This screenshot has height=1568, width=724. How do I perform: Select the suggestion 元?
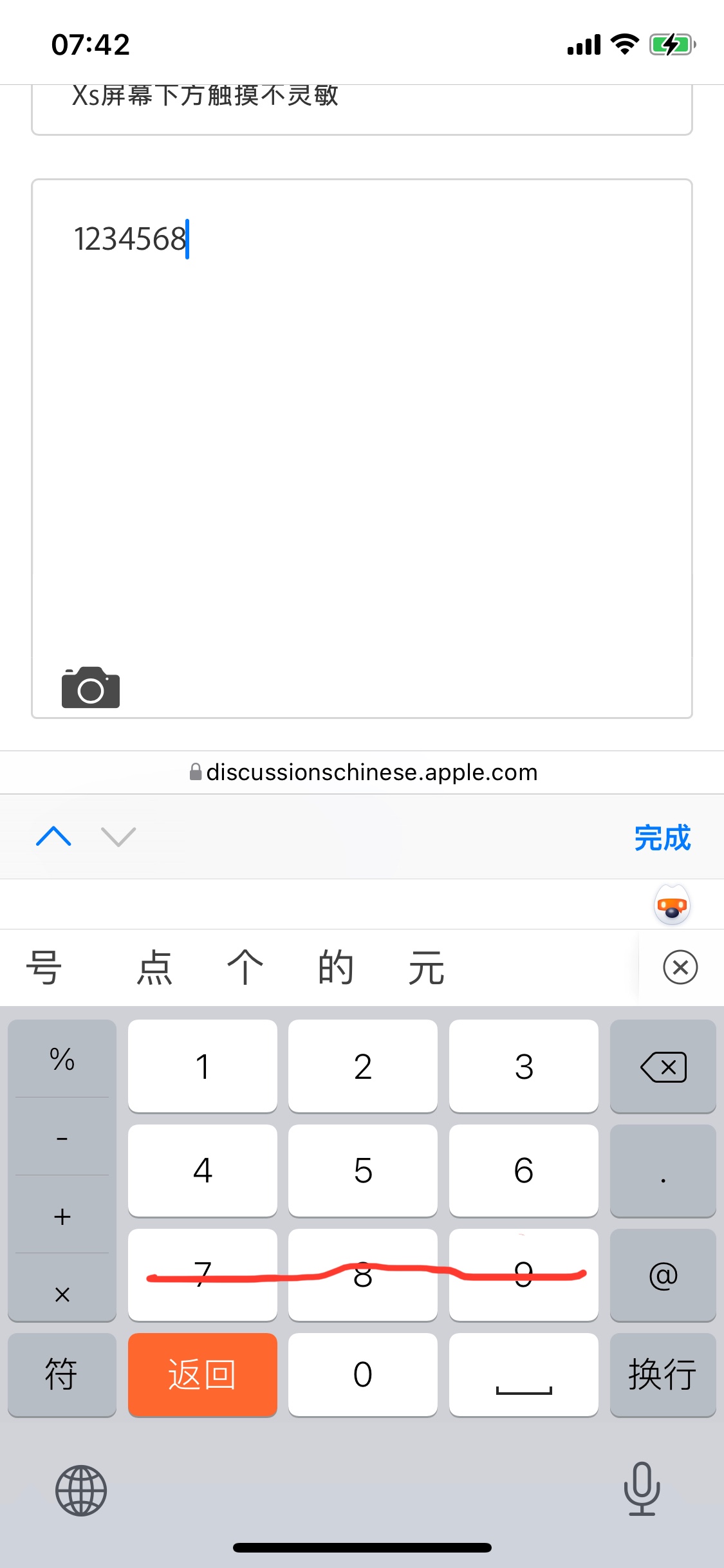pyautogui.click(x=425, y=967)
